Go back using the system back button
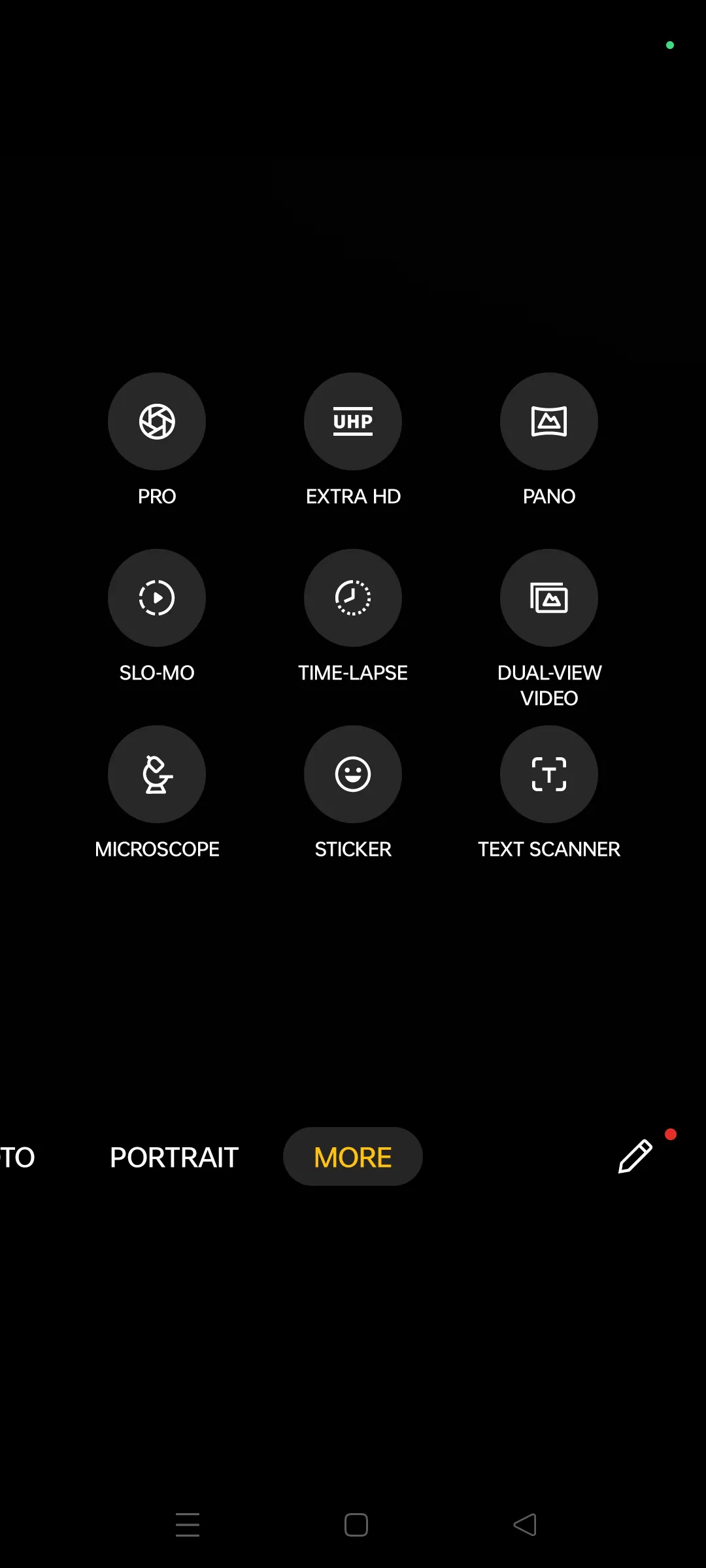This screenshot has width=706, height=1568. (x=525, y=1525)
